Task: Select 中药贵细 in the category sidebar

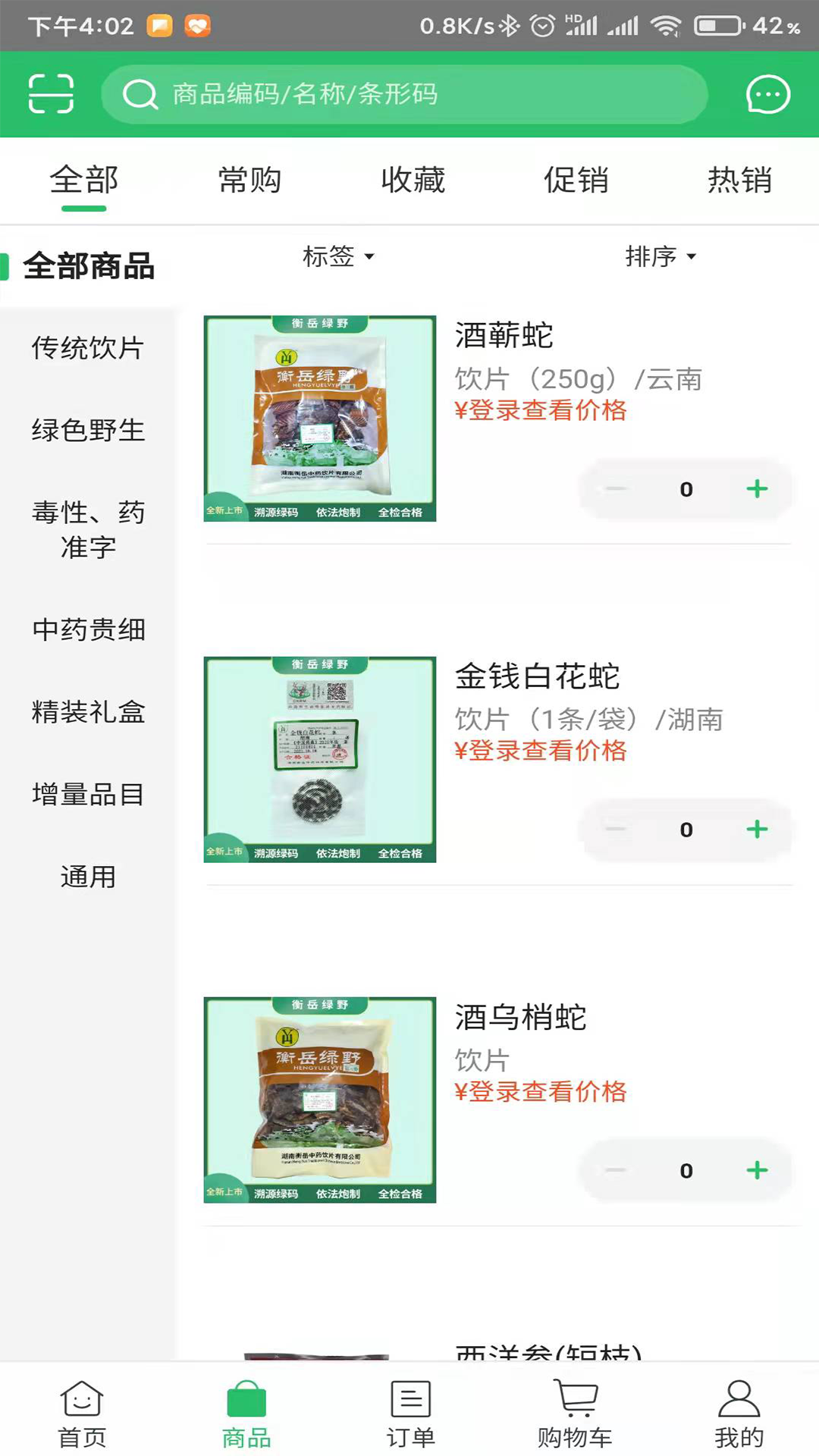Action: coord(88,630)
